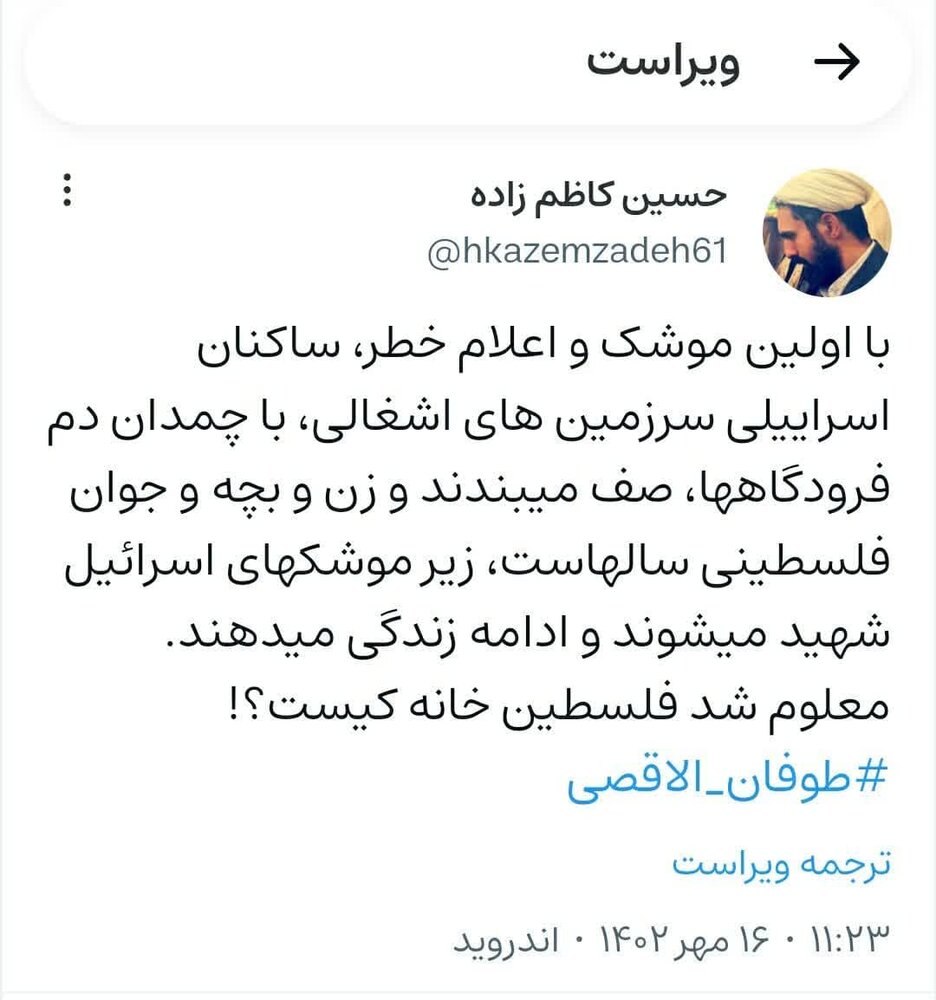Tap the header bar of the edit screen
Screen dimensions: 936x1000
(468, 60)
